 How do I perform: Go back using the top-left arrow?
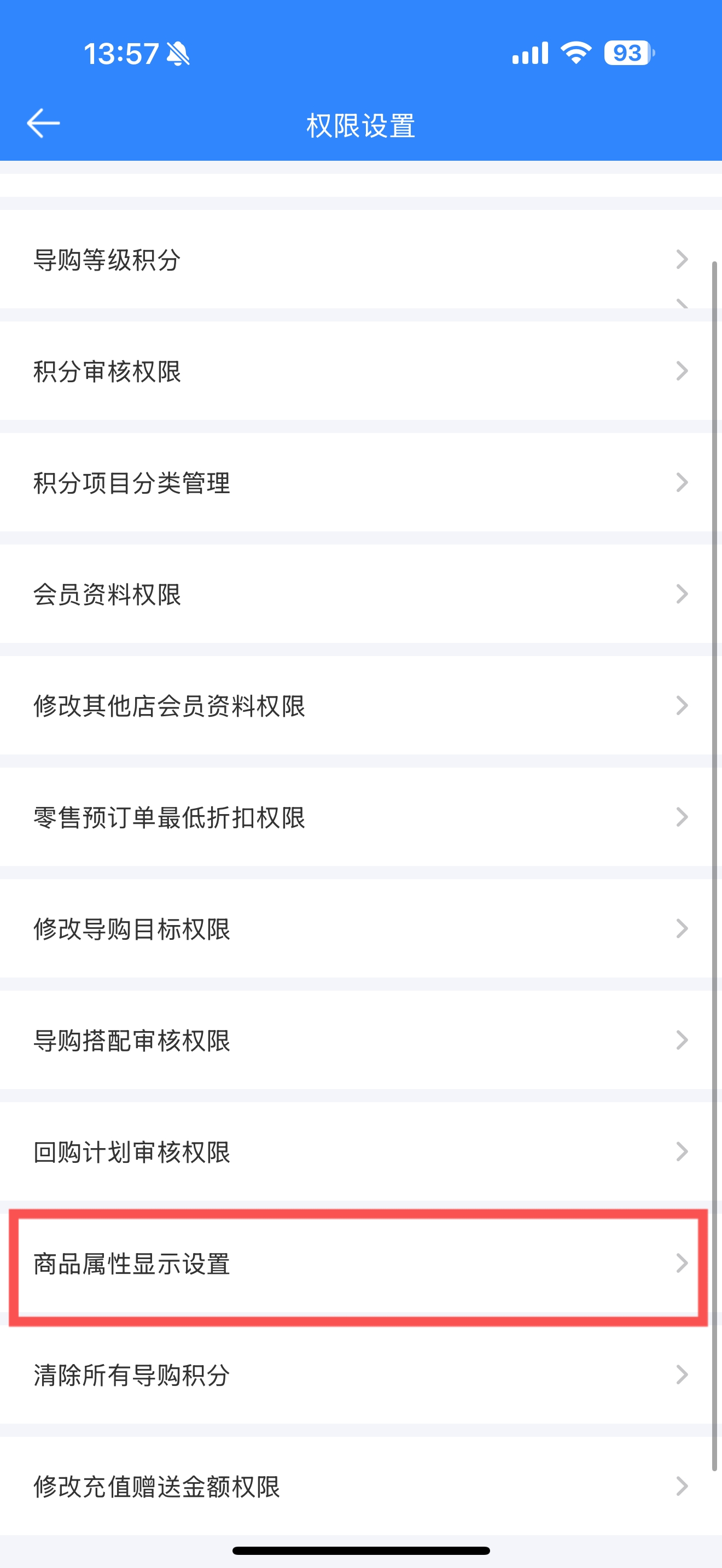point(43,124)
